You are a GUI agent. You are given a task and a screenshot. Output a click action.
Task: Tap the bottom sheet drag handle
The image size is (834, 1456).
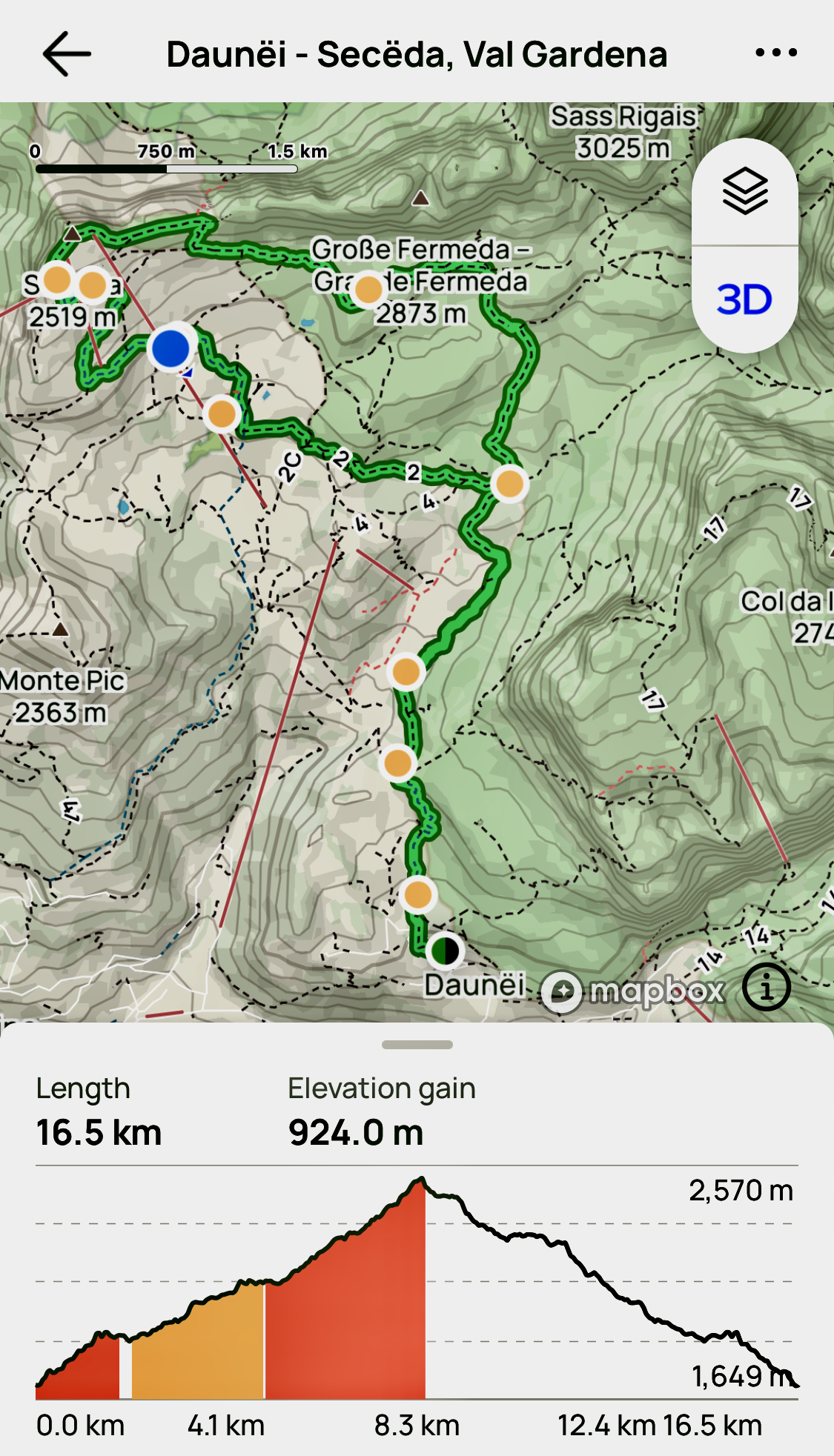click(417, 1045)
